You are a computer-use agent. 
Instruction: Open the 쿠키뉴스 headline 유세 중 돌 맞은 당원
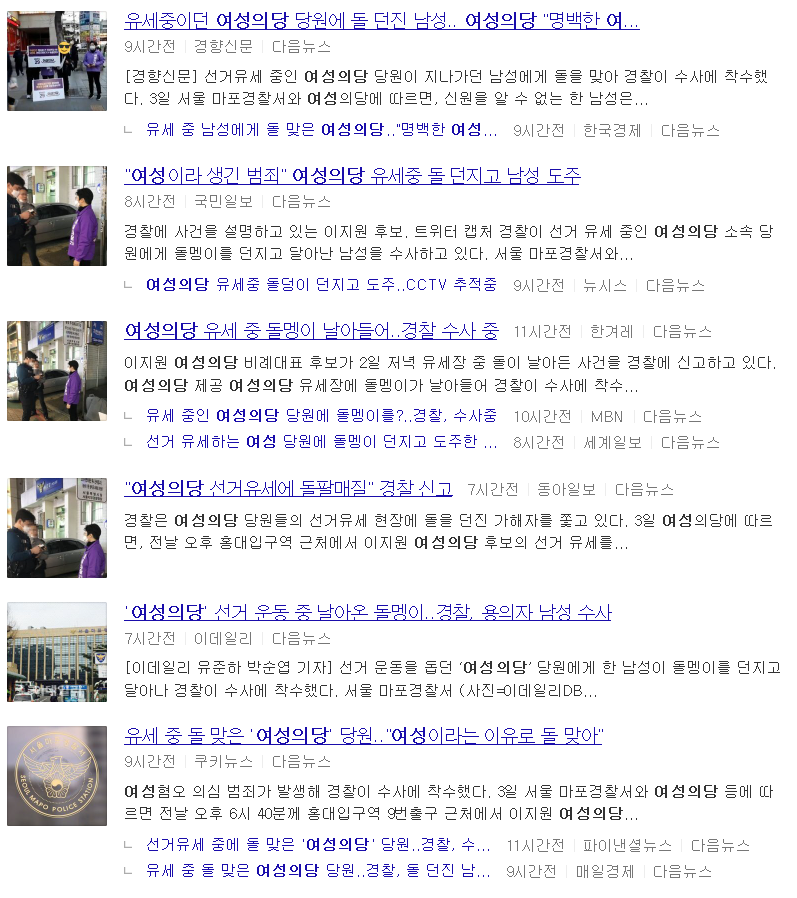363,736
